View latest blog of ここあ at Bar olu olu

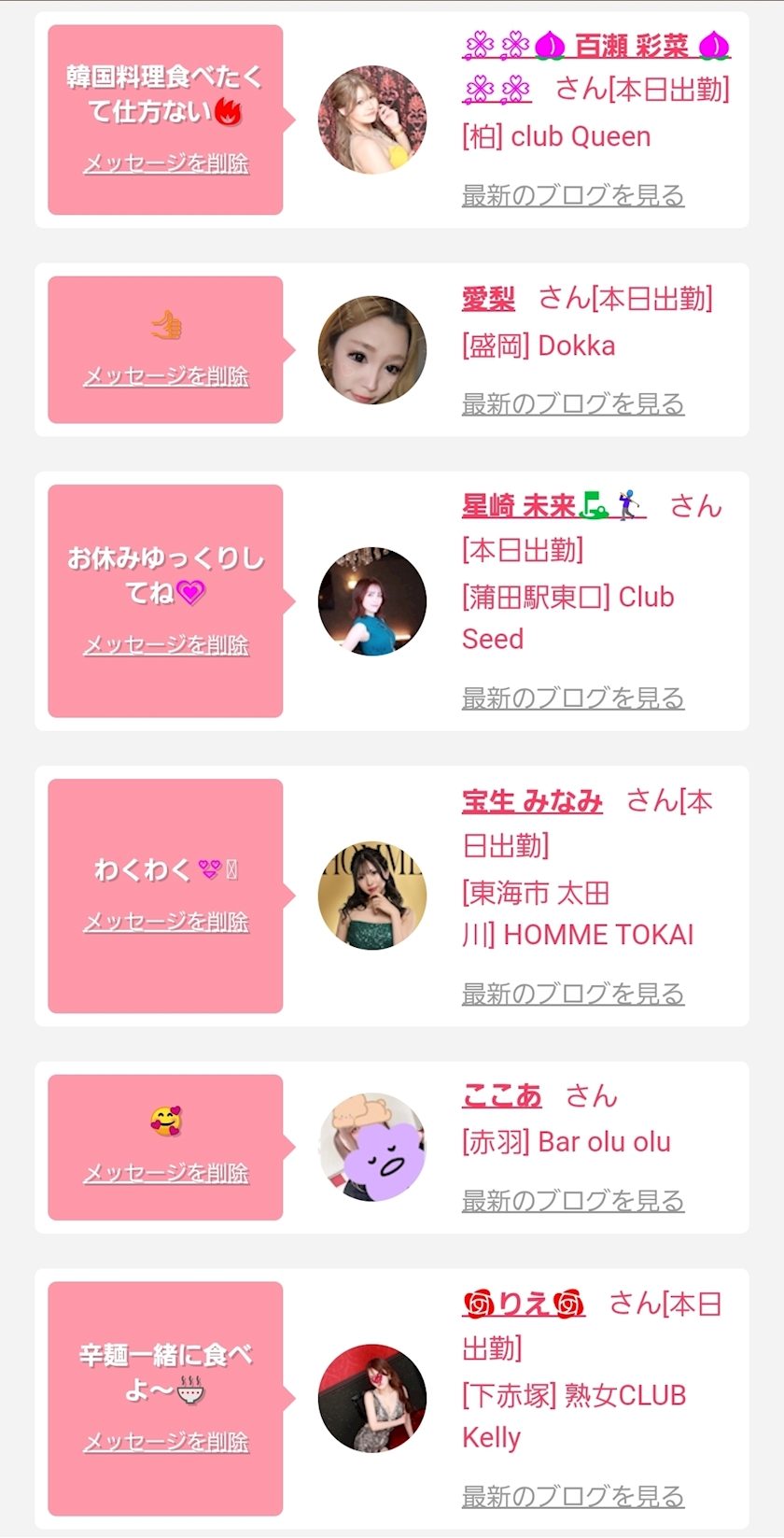click(x=573, y=1200)
